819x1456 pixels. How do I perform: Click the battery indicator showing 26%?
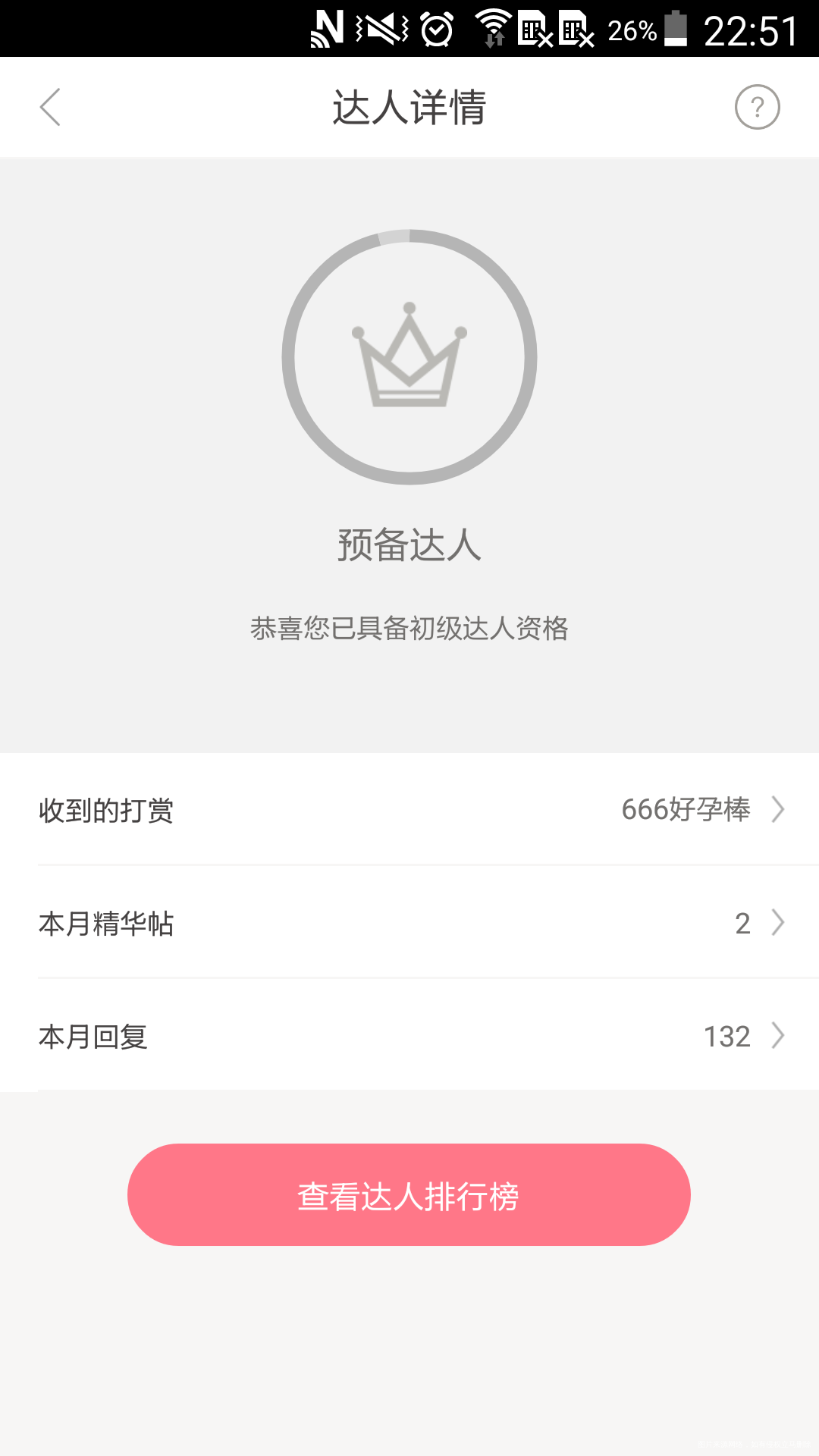673,30
